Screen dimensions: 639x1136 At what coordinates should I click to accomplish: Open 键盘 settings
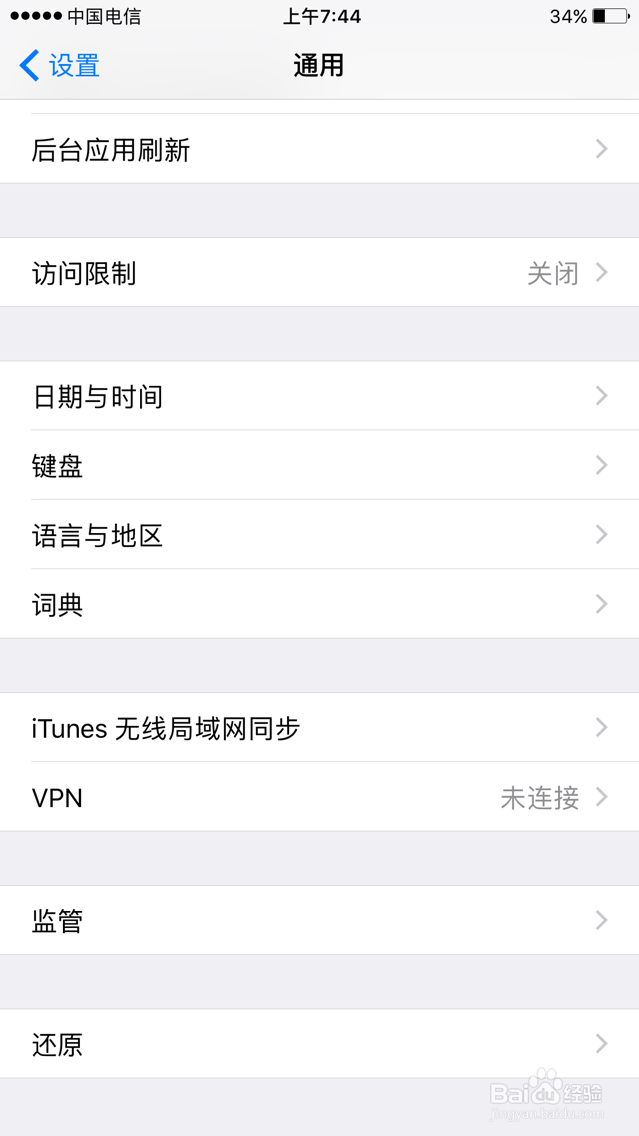tap(320, 465)
